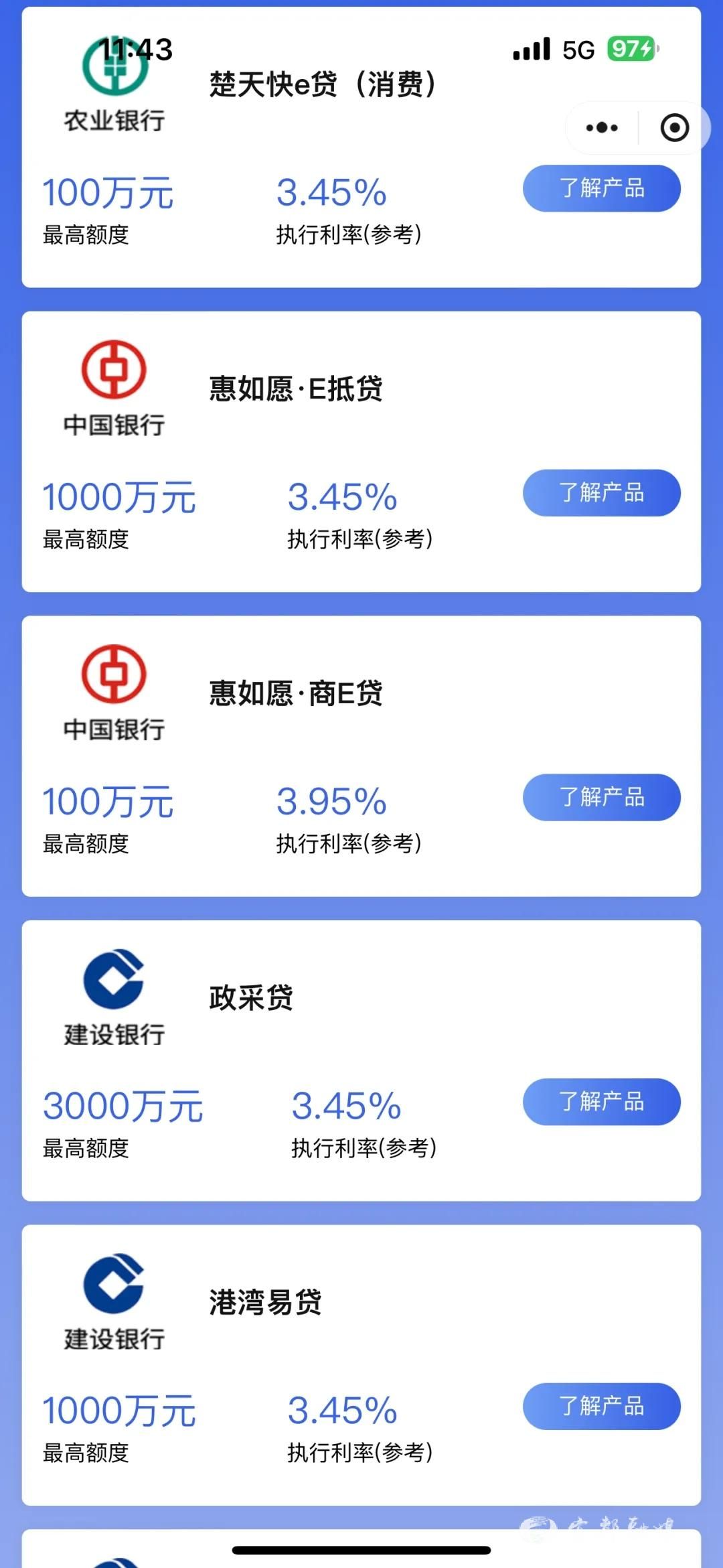Screen dimensions: 723x1568
Task: Close the mini program with the target icon
Action: click(674, 127)
